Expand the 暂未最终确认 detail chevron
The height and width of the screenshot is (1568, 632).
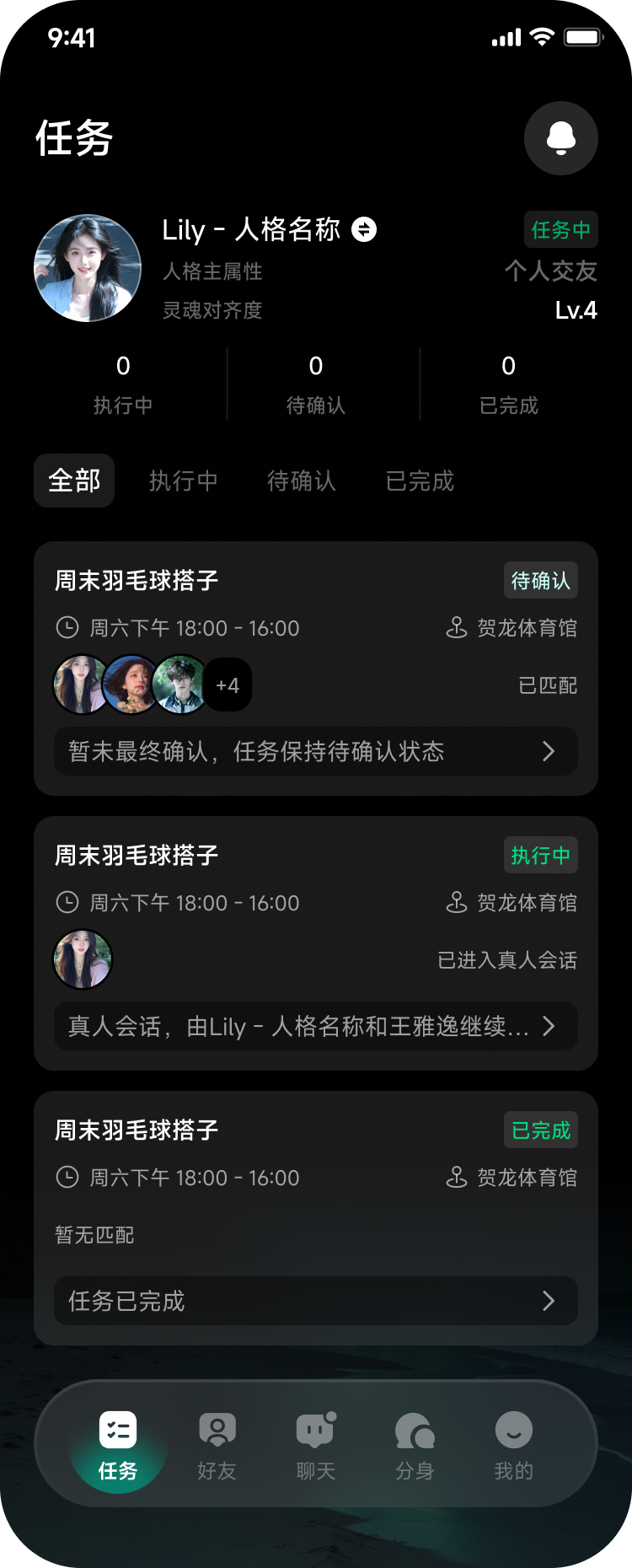tap(549, 751)
